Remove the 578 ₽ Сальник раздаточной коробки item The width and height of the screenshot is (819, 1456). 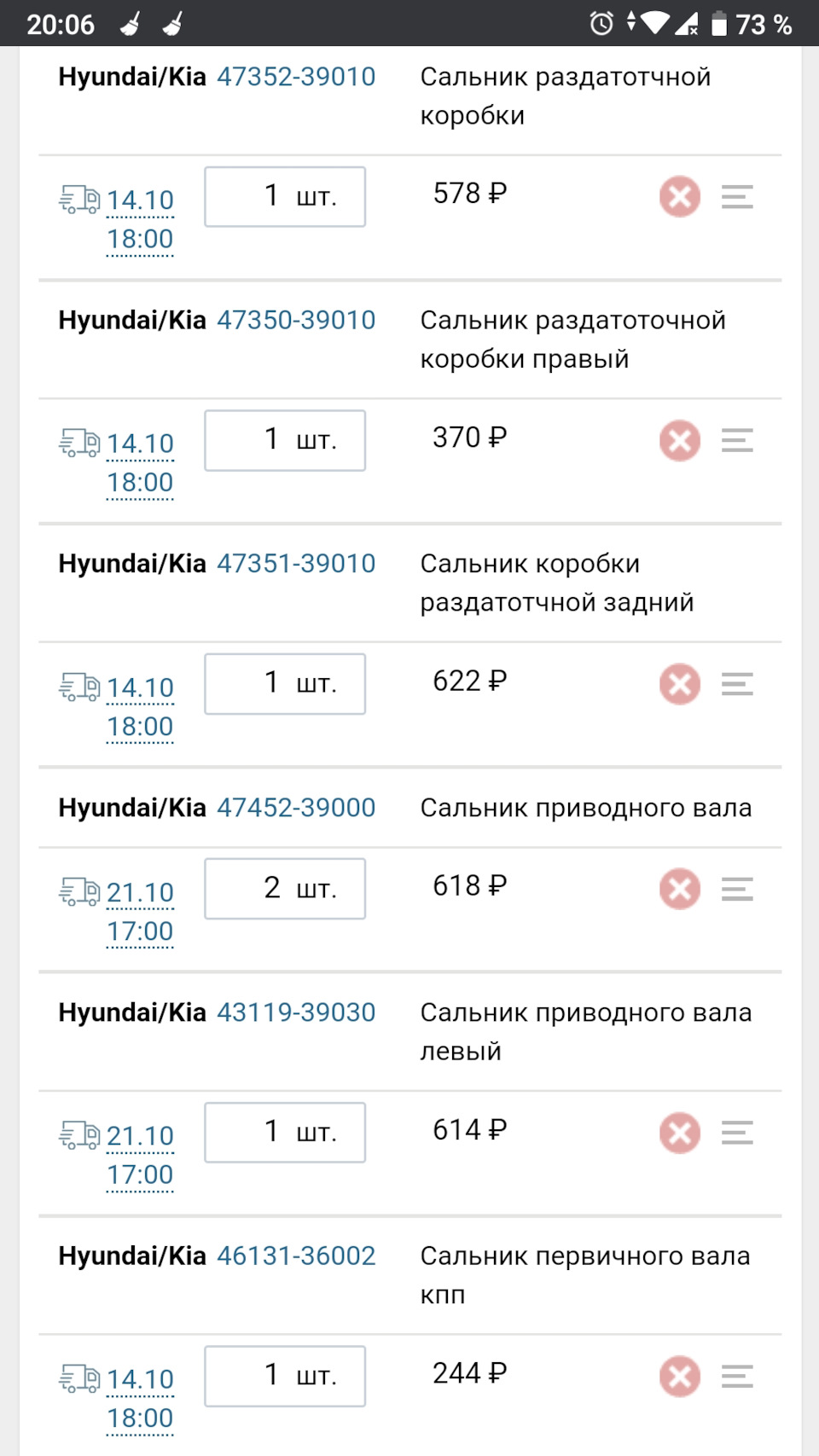point(679,196)
